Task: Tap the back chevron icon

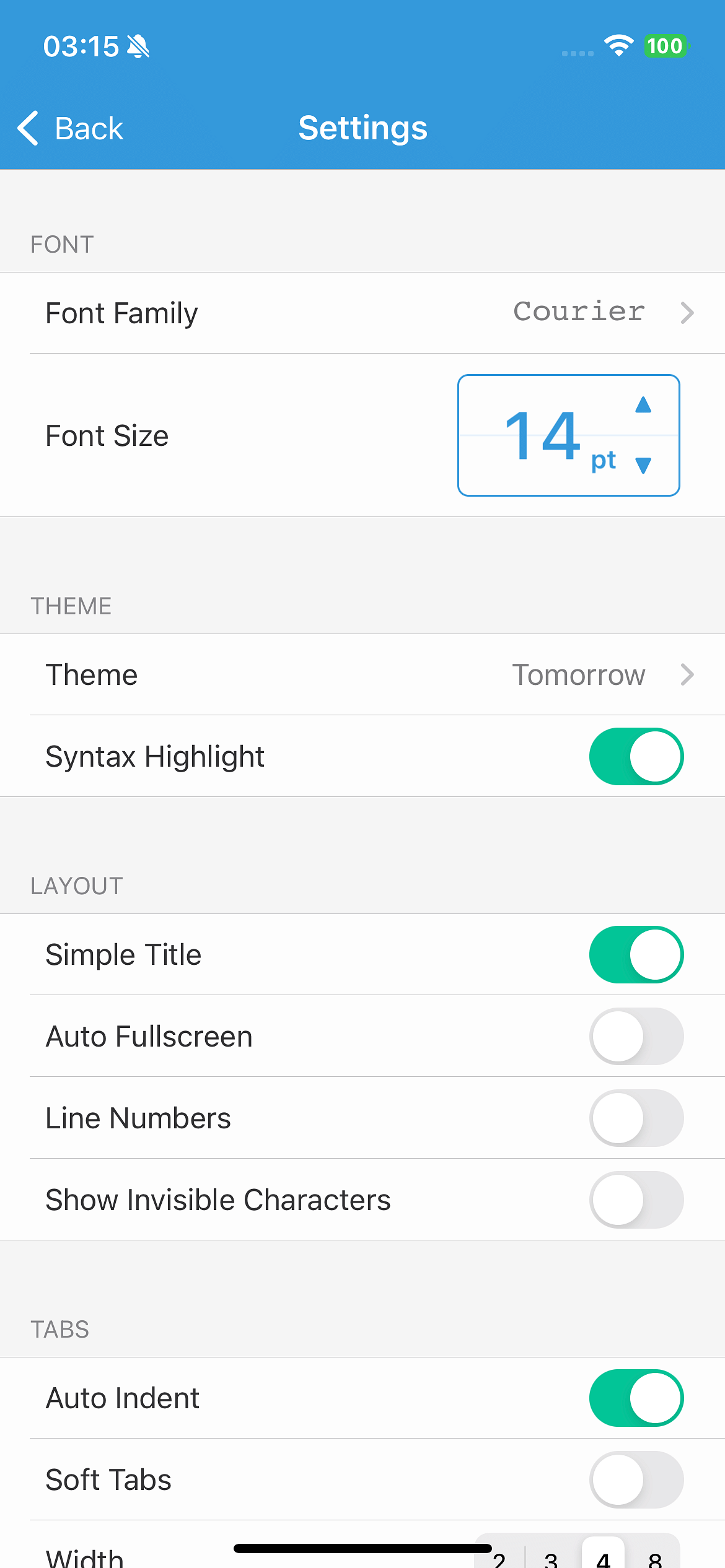Action: (x=28, y=128)
